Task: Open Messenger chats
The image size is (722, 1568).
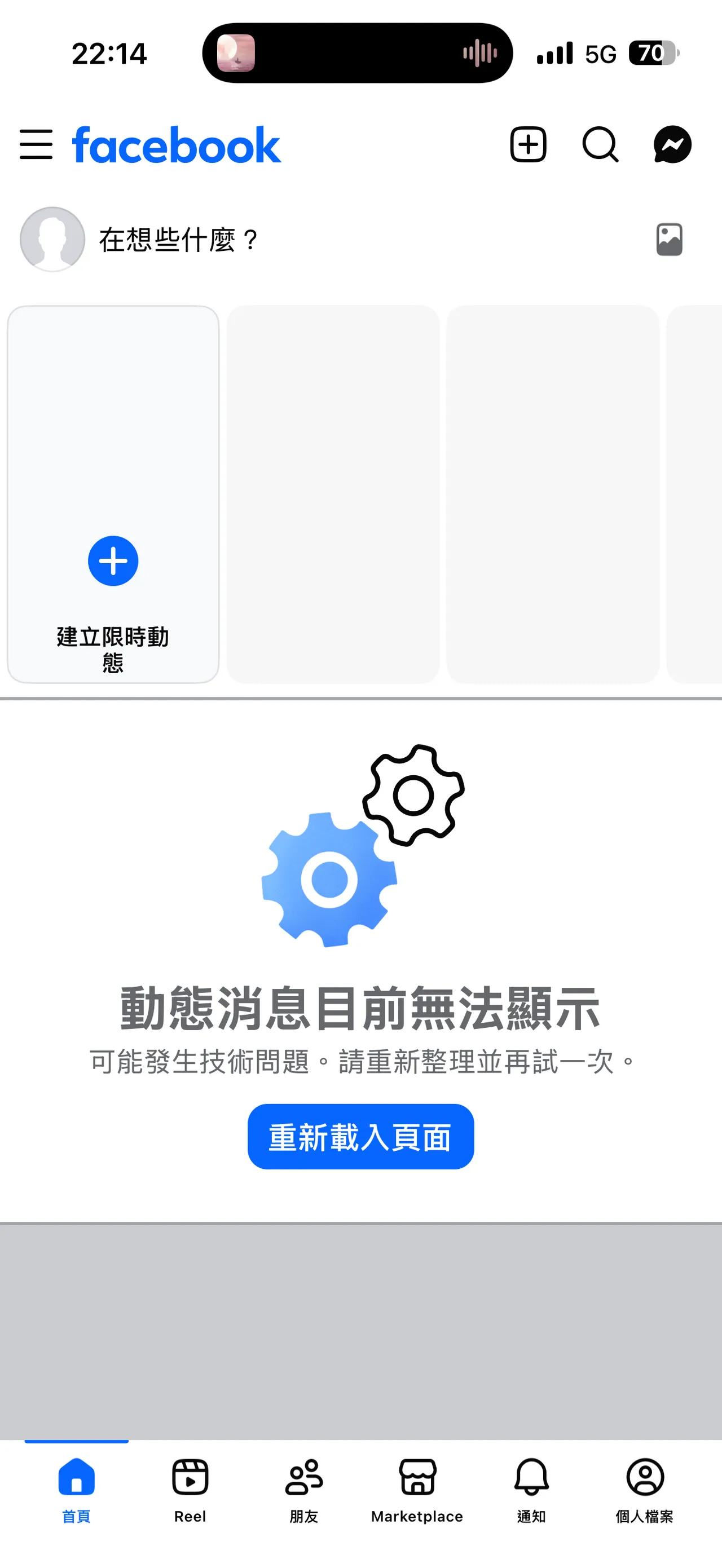Action: (672, 144)
